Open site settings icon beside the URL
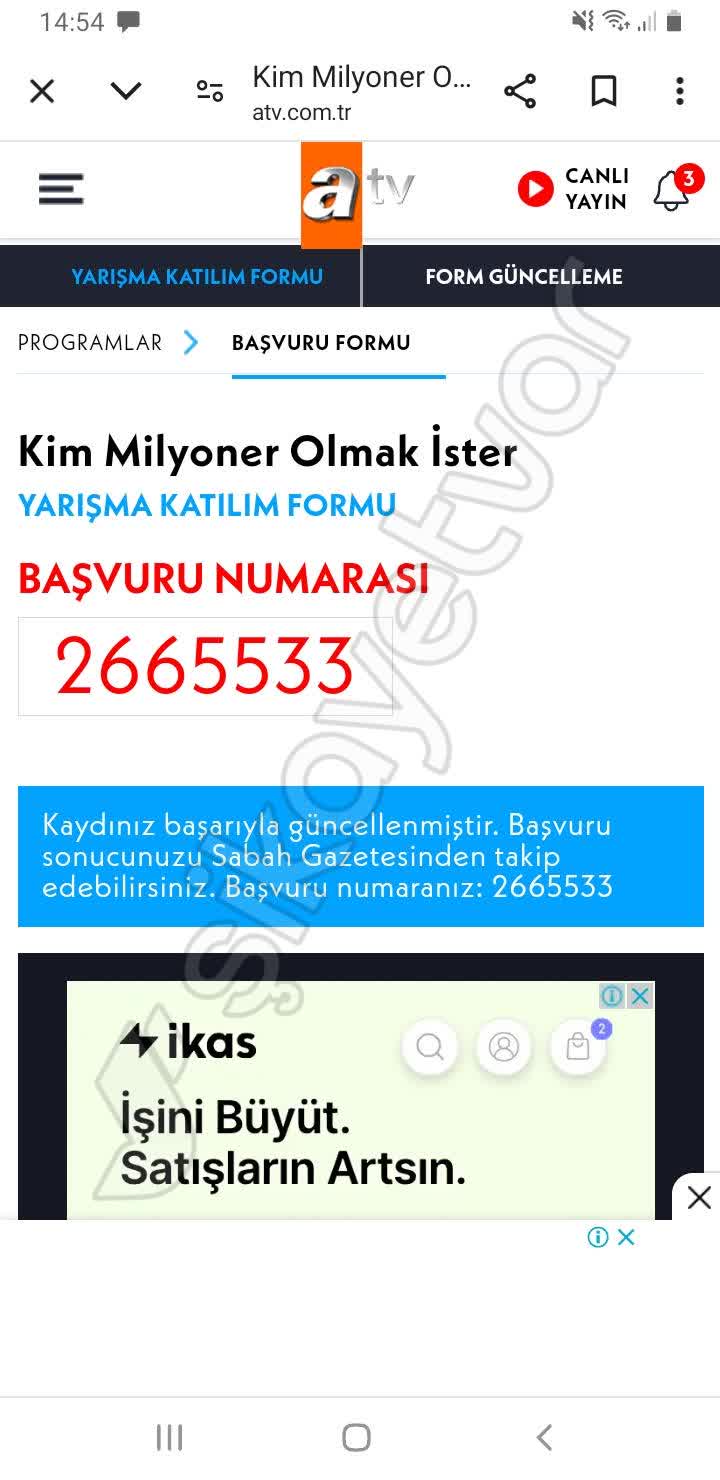The width and height of the screenshot is (720, 1480). [x=209, y=92]
